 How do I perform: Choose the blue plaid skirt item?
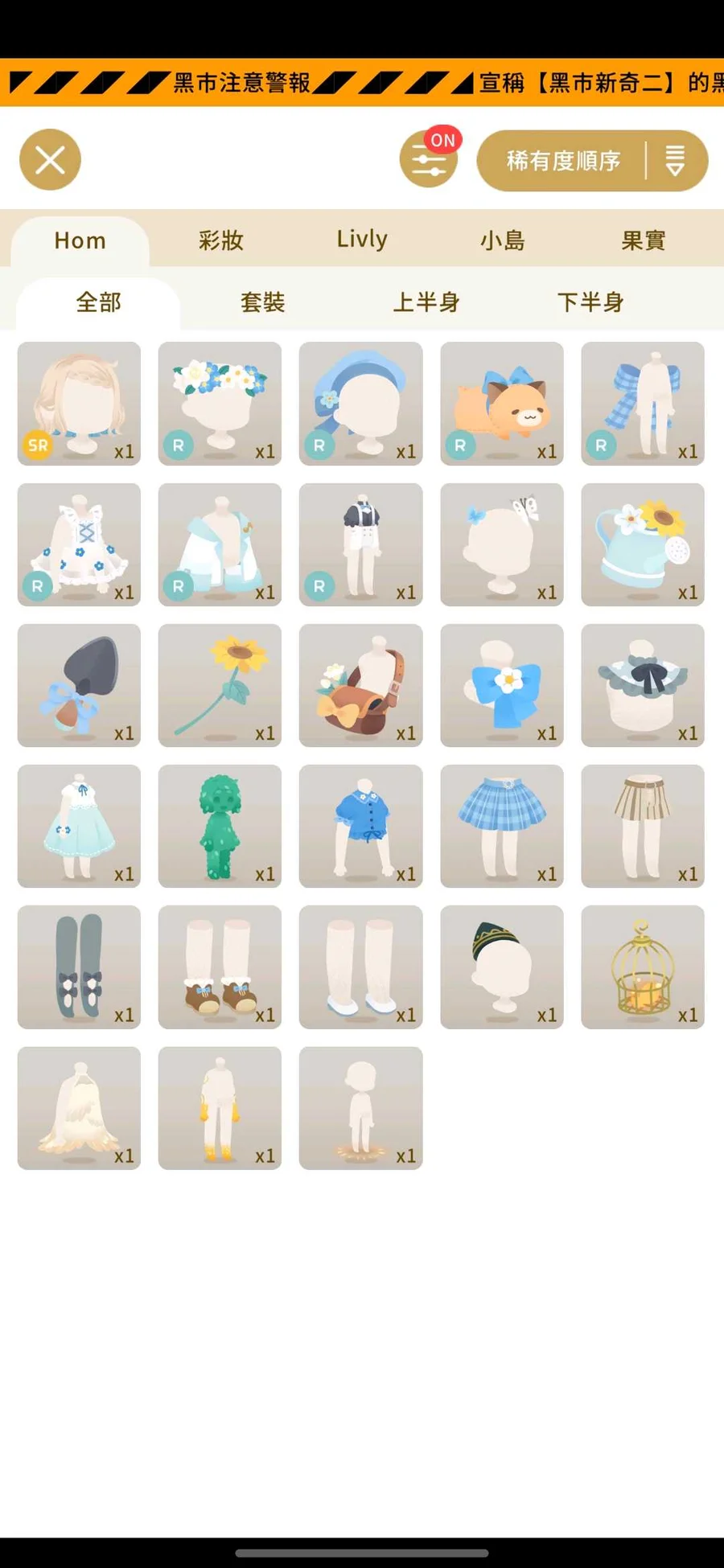(502, 826)
